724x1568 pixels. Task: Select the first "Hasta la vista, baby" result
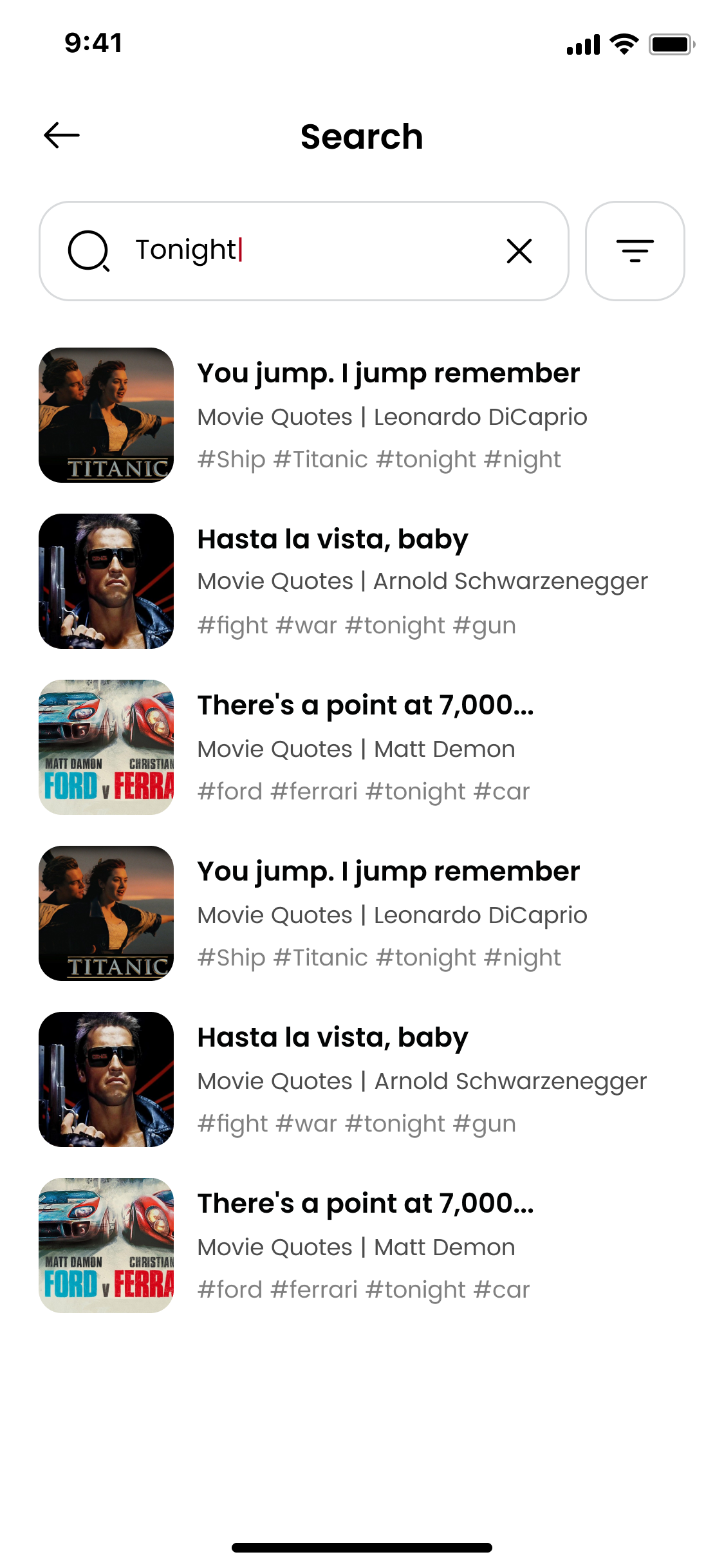tap(332, 540)
